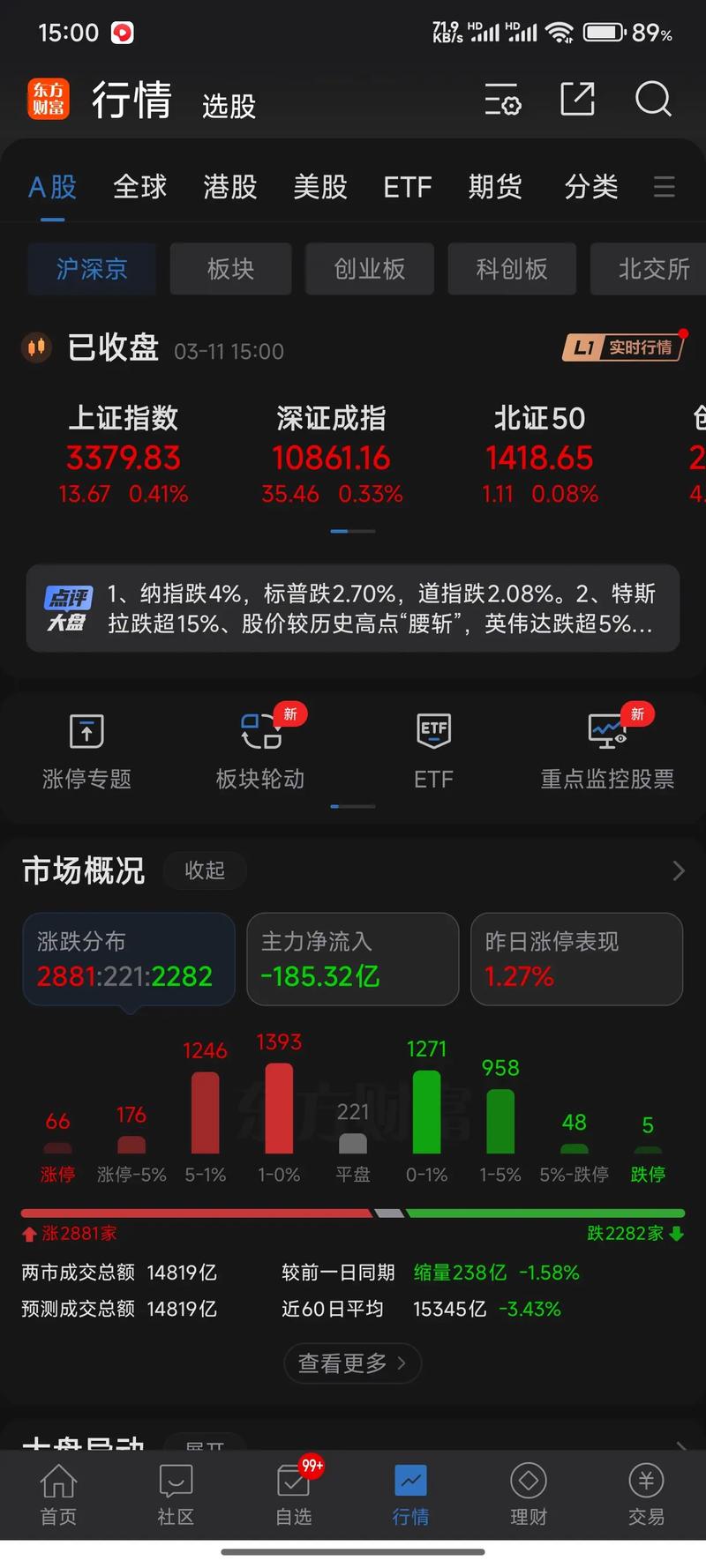Switch to the 期货 tab
This screenshot has height=1568, width=706.
pos(494,187)
